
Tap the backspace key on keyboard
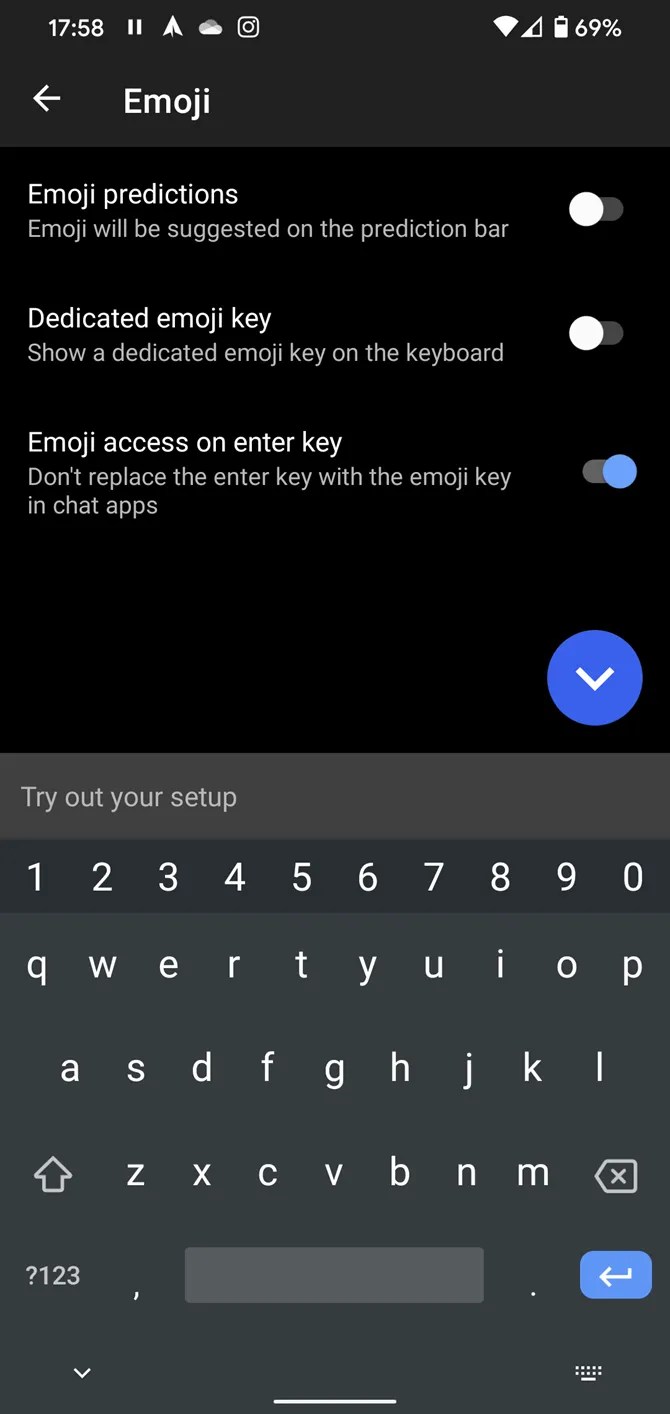point(616,1176)
